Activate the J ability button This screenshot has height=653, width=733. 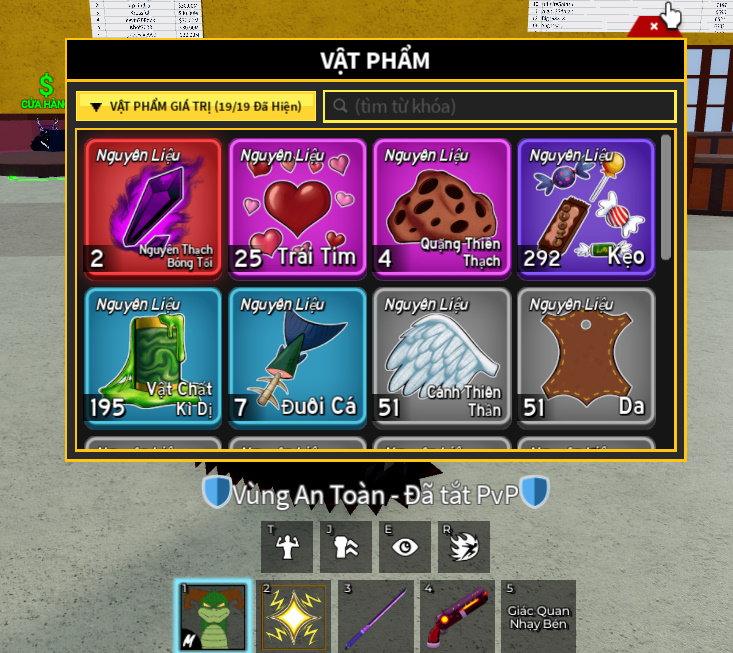(346, 547)
